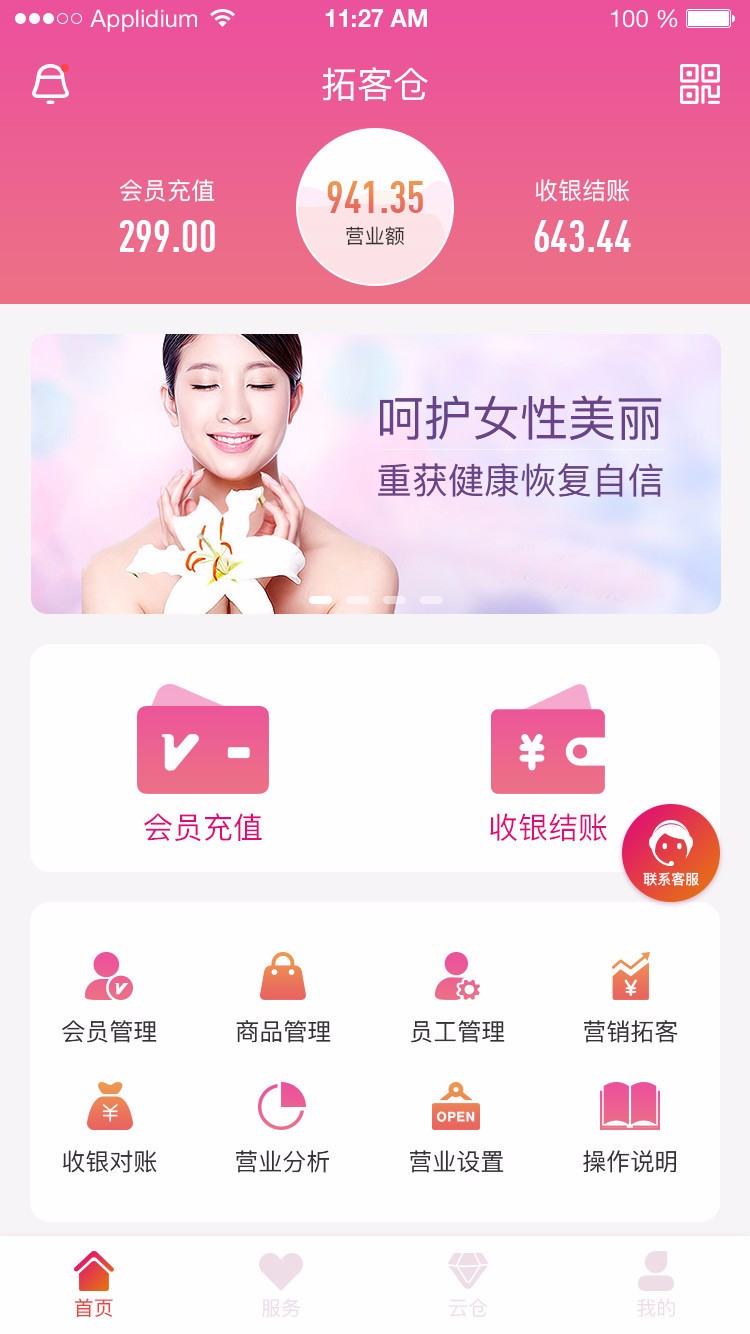Select the 商品管理 shopping bag icon
750x1334 pixels.
point(283,975)
